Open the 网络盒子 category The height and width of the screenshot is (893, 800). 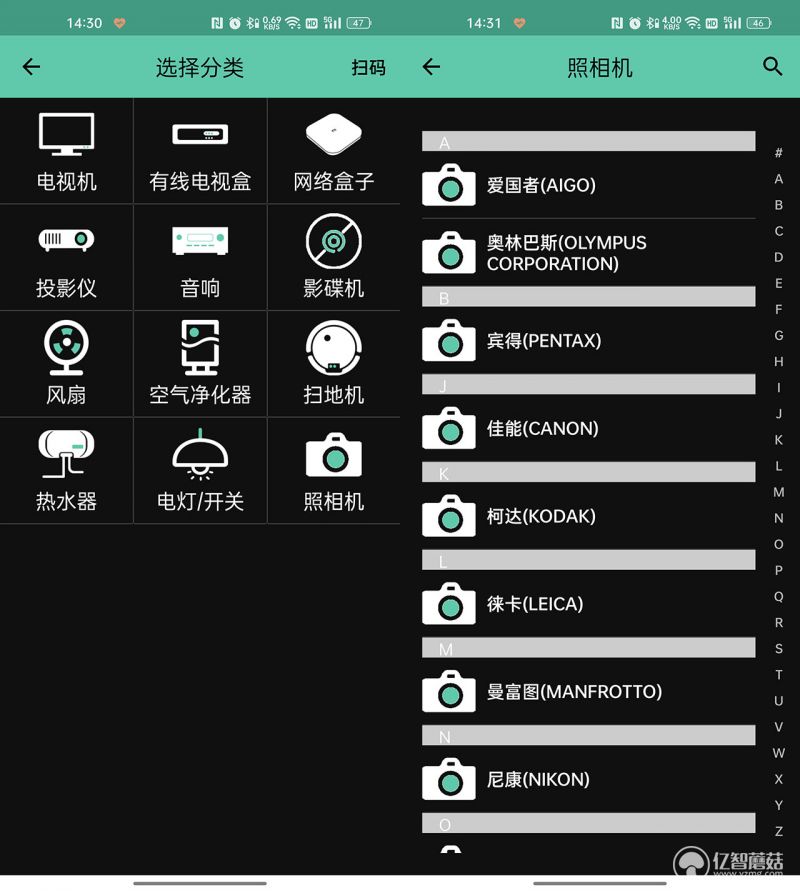pos(333,152)
